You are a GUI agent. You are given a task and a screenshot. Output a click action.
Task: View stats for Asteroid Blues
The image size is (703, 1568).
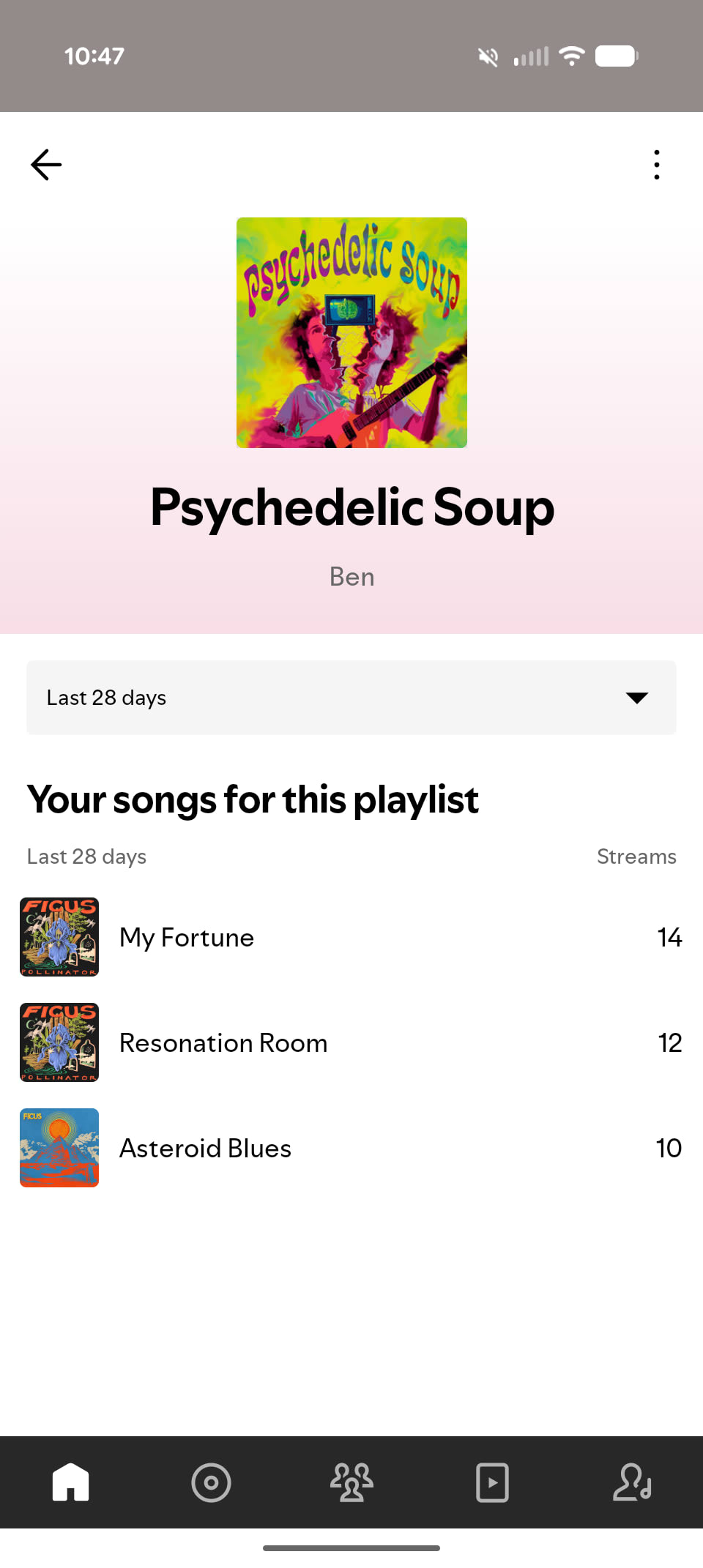(351, 1148)
